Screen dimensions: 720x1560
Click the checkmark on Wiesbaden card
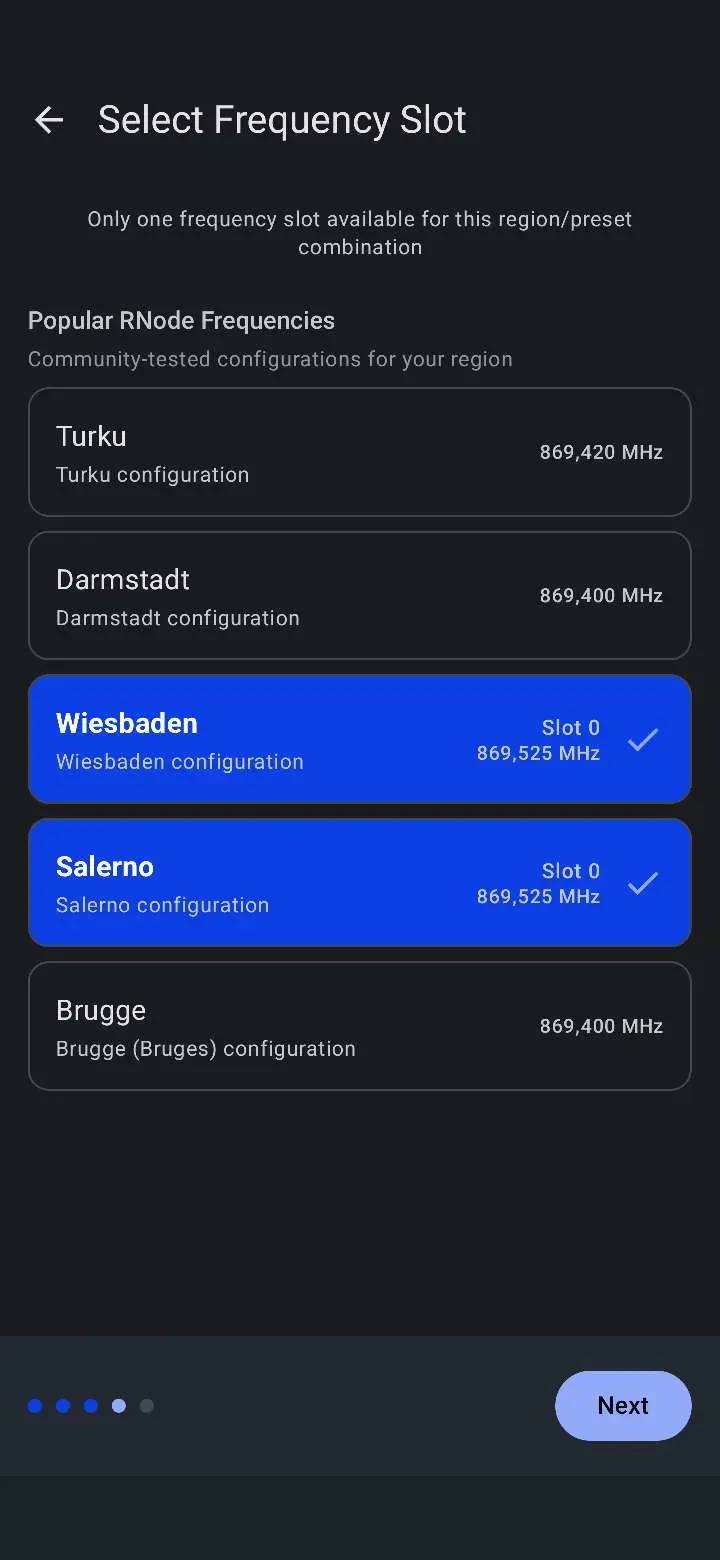click(x=643, y=738)
